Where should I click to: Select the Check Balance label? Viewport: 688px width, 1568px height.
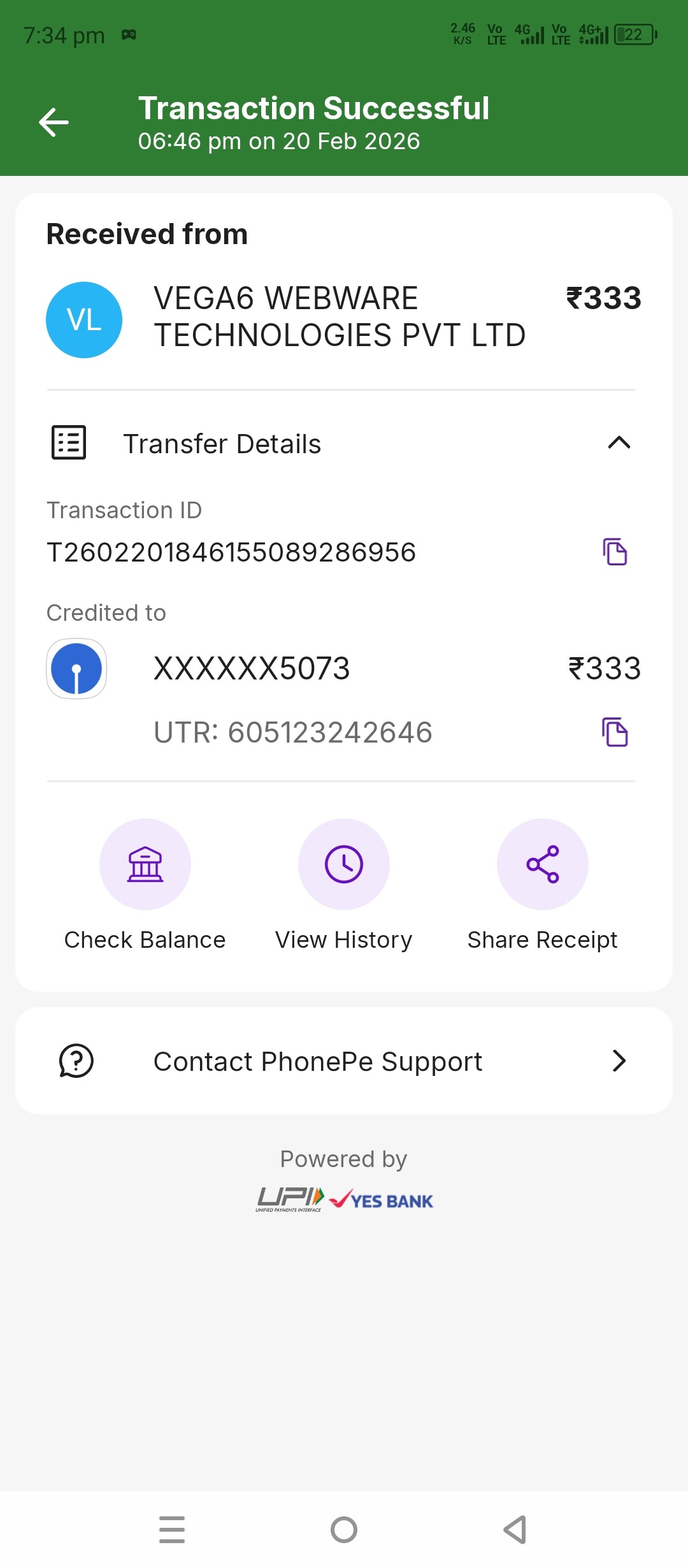tap(145, 939)
